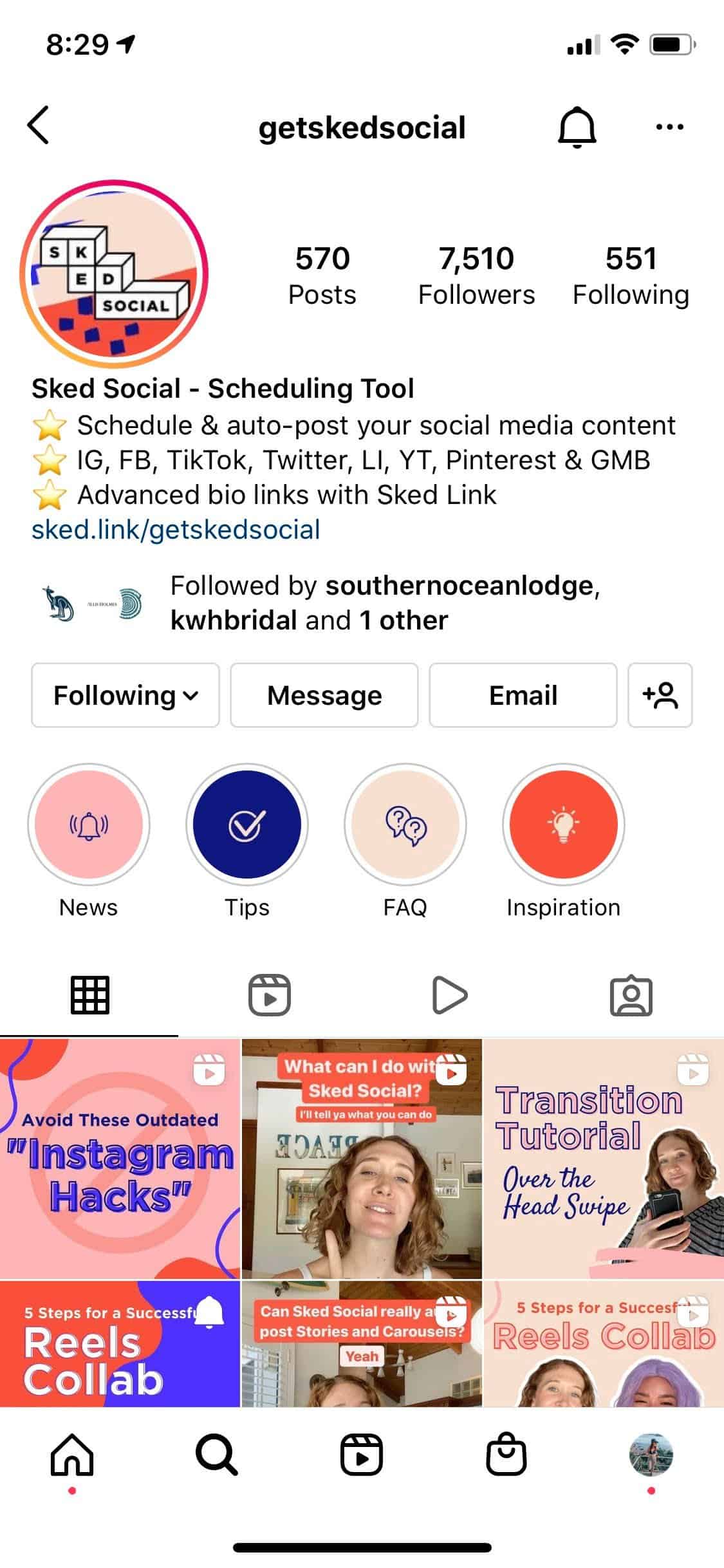
Task: Show suggested accounts with add-person button
Action: coord(660,695)
